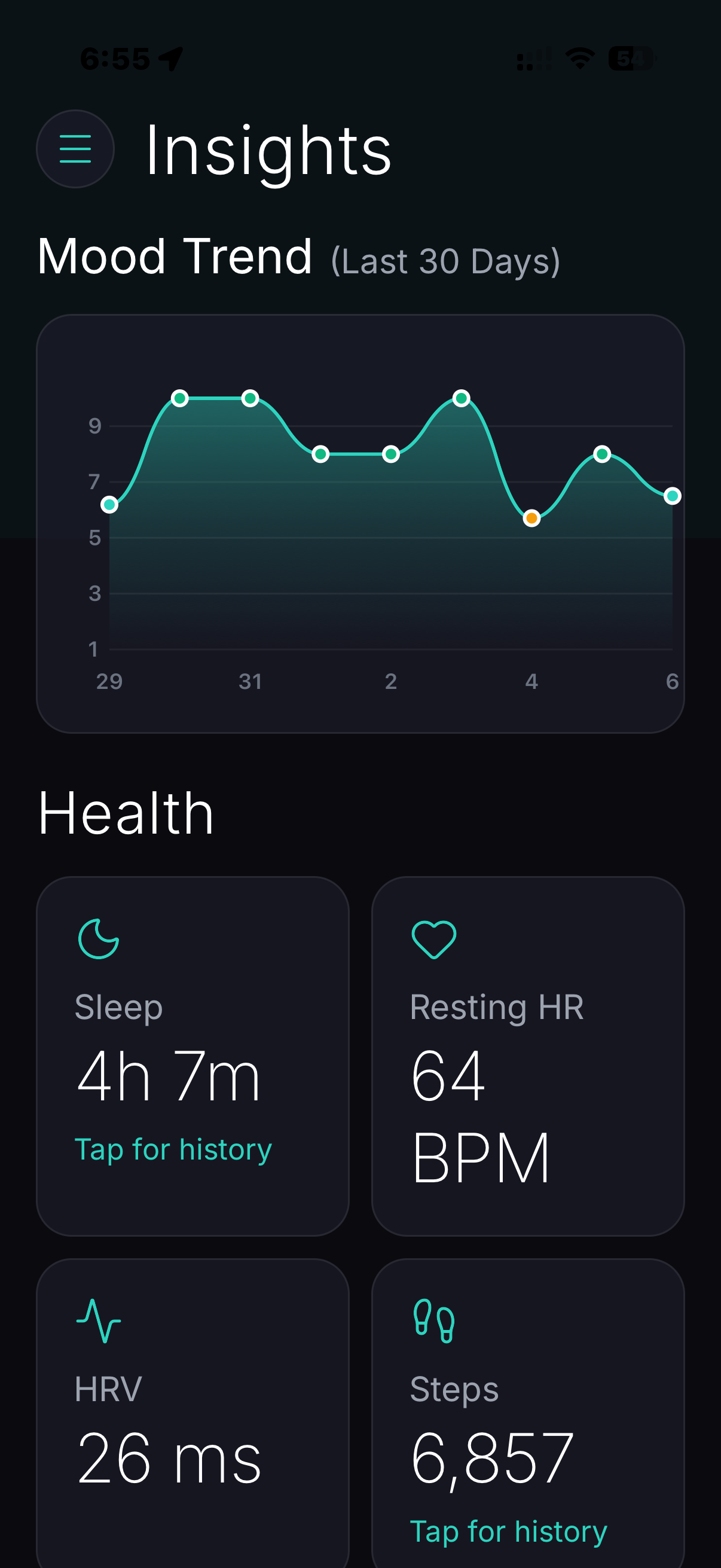Select the moon icon on the Sleep card
This screenshot has width=721, height=1568.
click(x=99, y=941)
